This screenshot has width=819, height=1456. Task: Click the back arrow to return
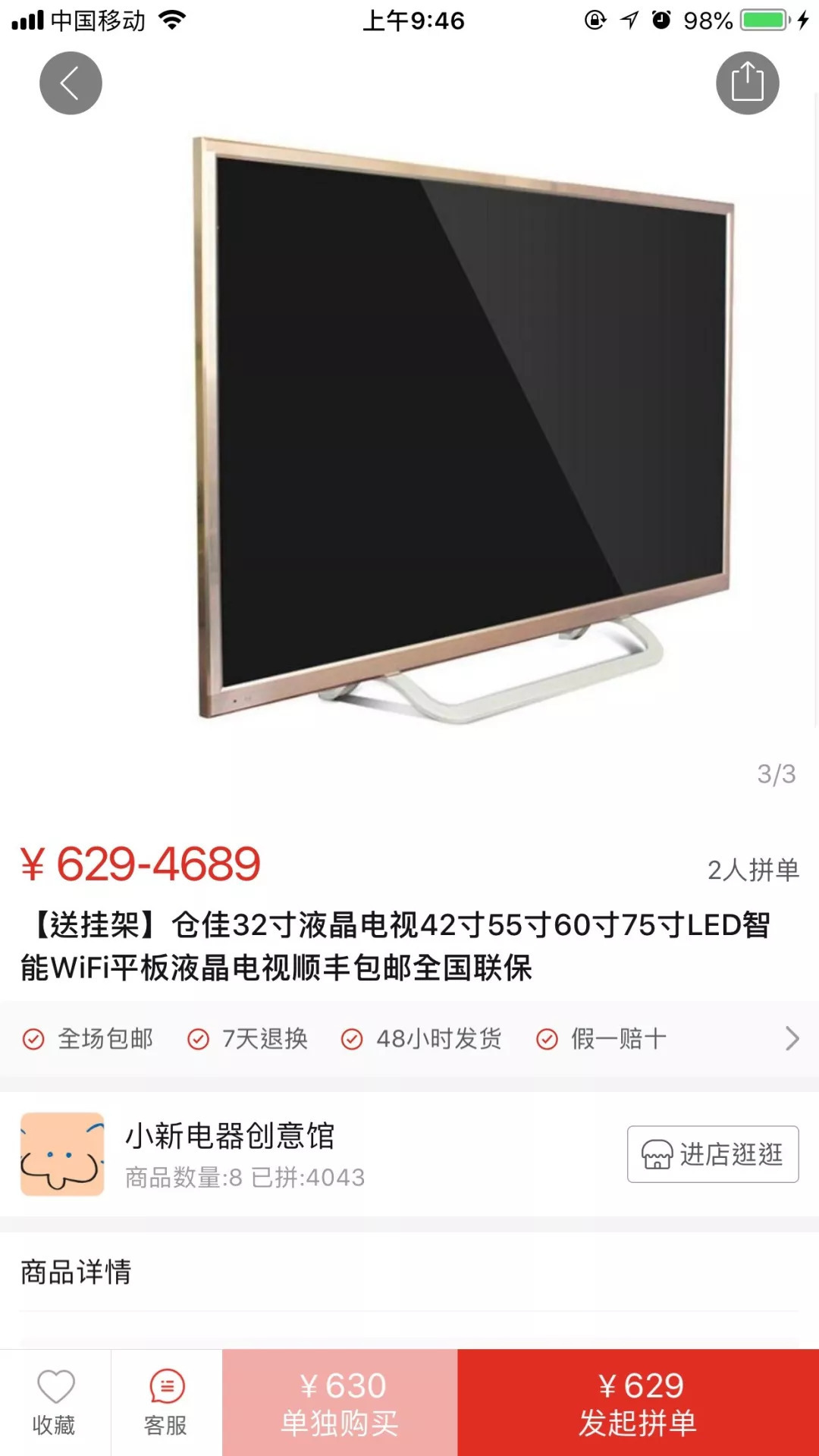pos(71,83)
